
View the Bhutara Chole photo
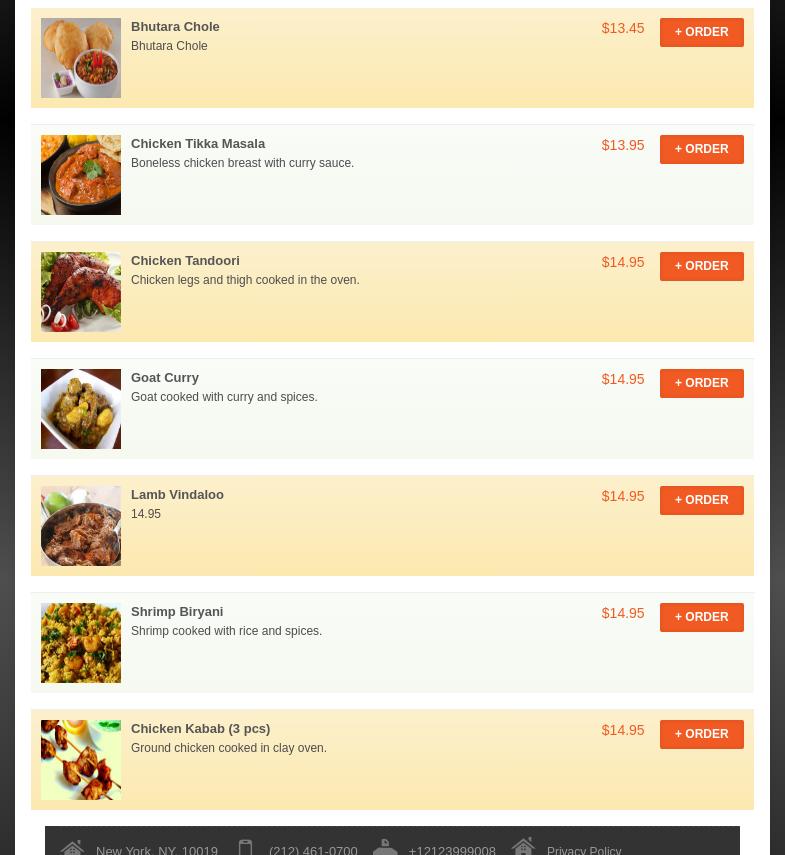pyautogui.click(x=81, y=57)
